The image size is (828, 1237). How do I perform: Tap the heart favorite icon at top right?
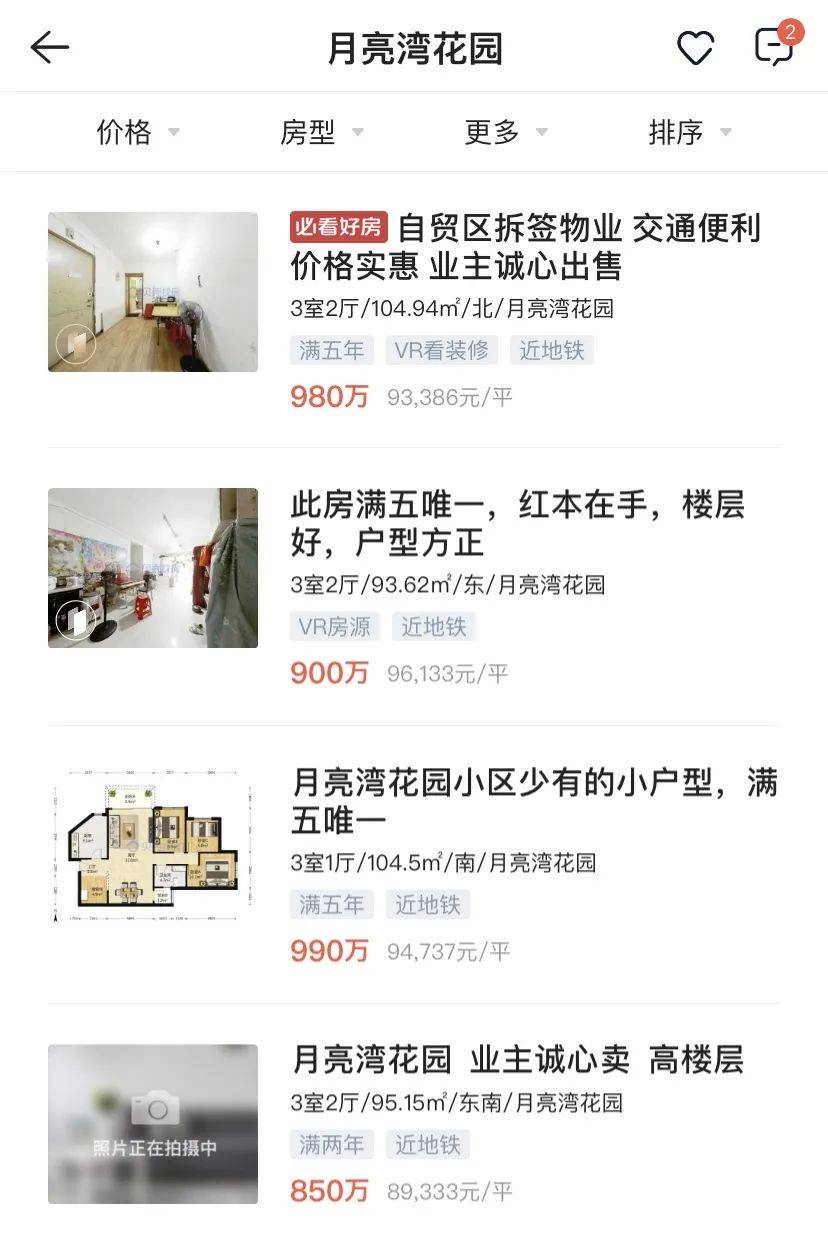697,46
